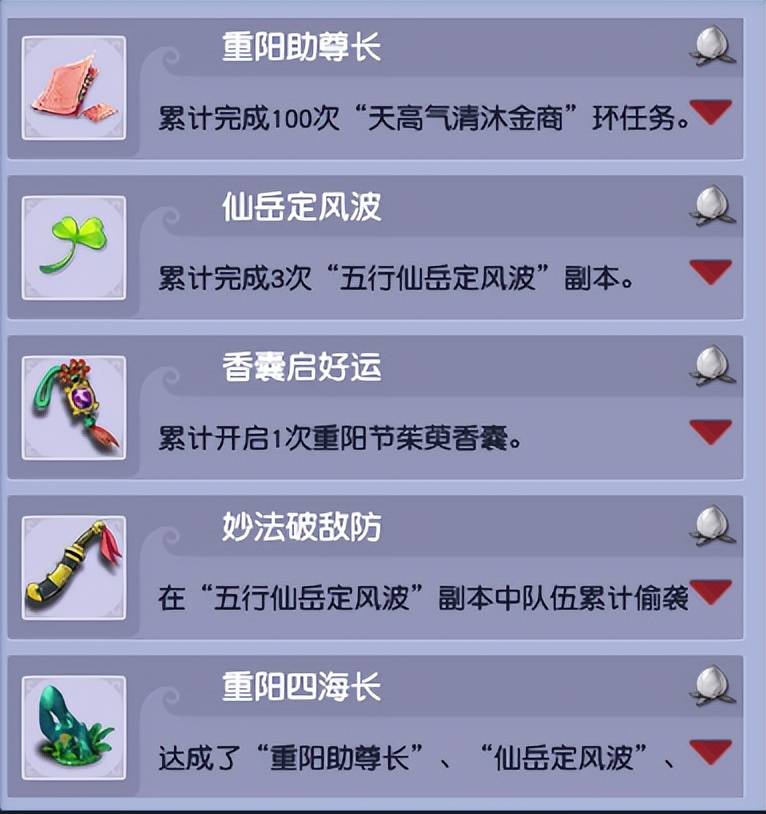Expand the 重阳四海长 achievement details
766x814 pixels.
[711, 752]
